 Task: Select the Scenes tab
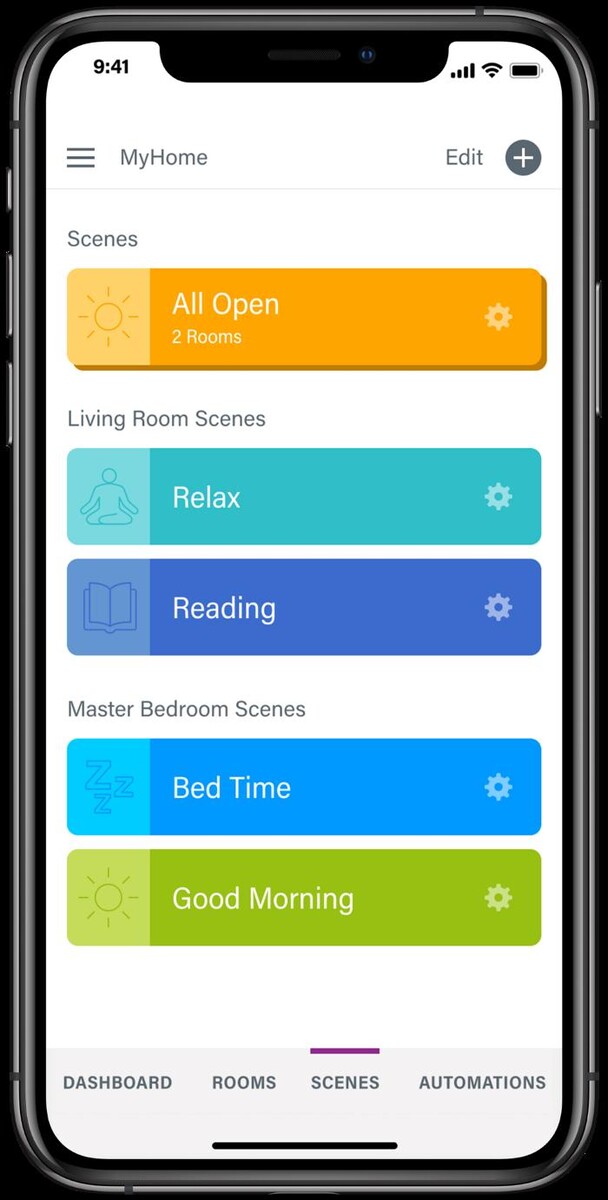pyautogui.click(x=345, y=1082)
